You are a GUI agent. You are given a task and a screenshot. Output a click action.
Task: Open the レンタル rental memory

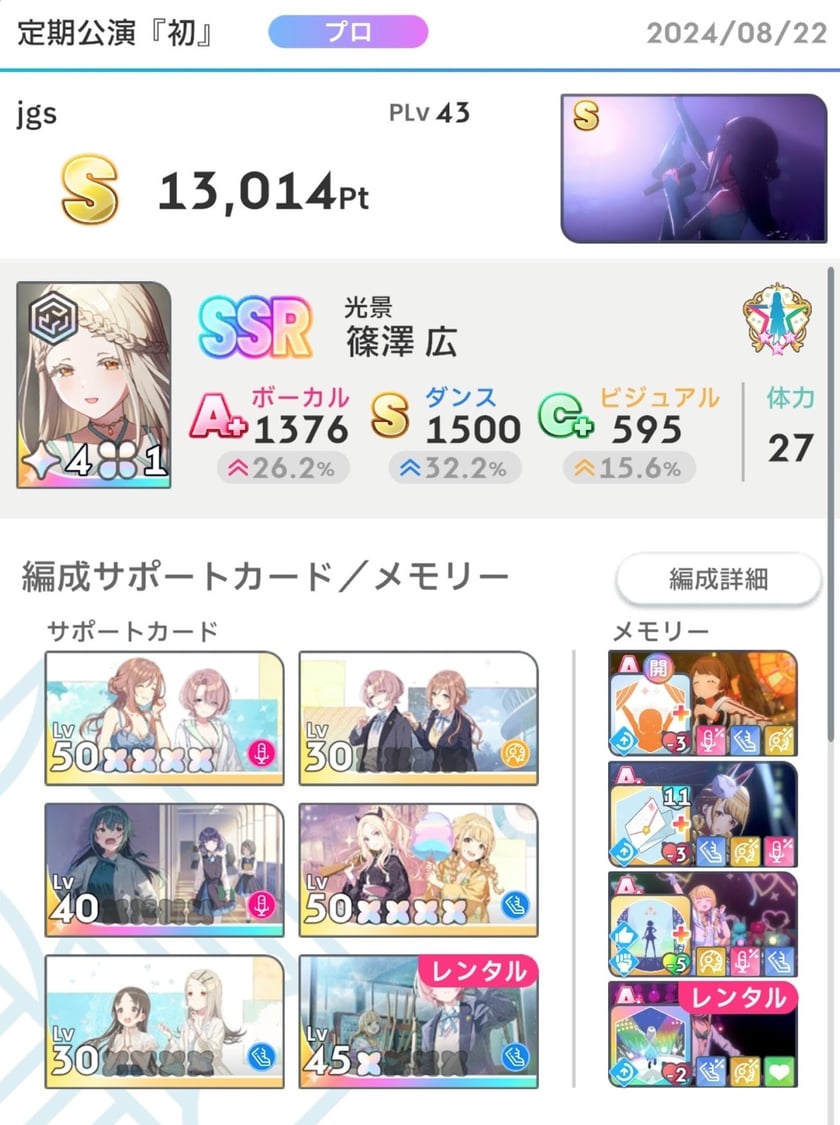coord(702,1034)
